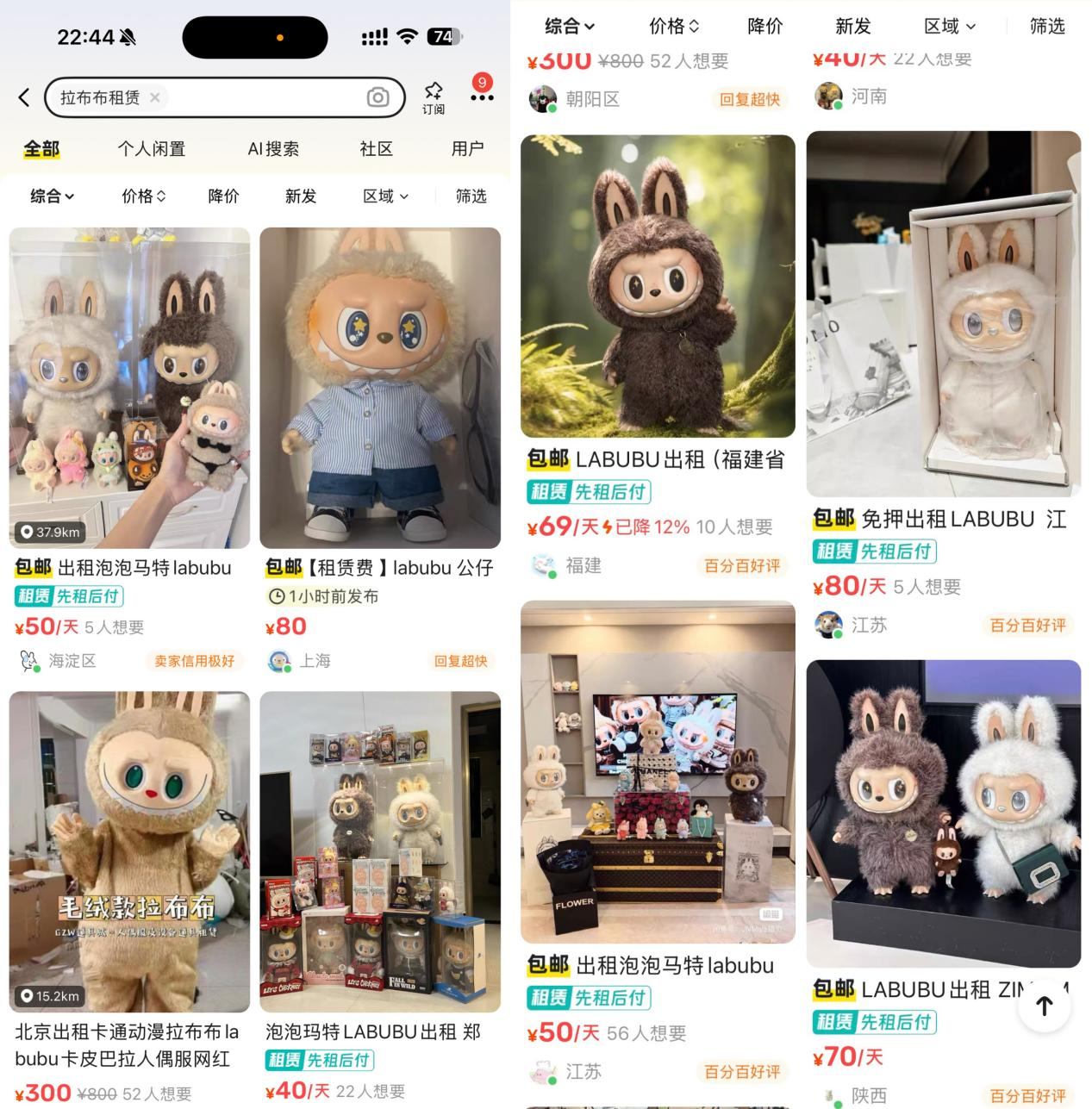Switch to the 个人闲置 tab
The width and height of the screenshot is (1092, 1109).
(x=152, y=149)
